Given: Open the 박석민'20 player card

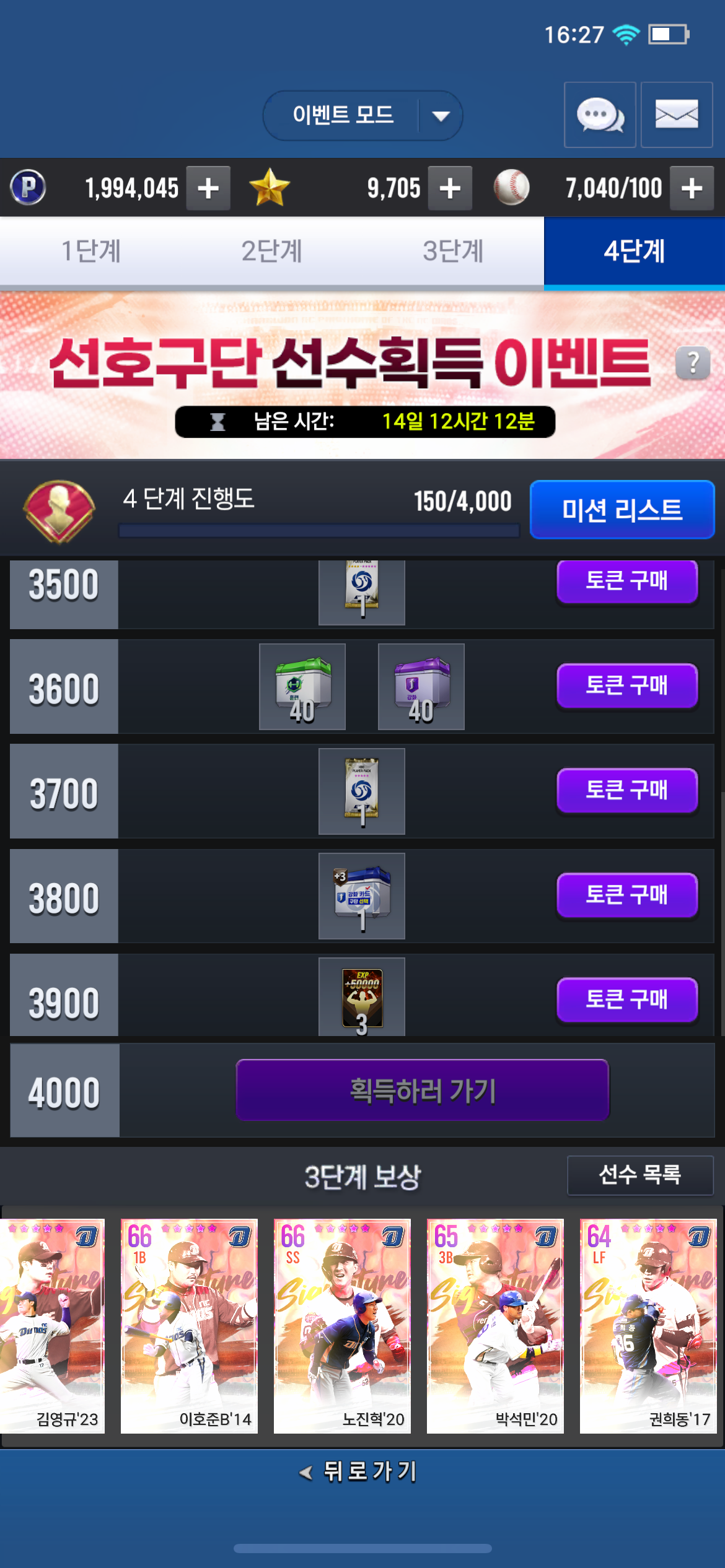Looking at the screenshot, I should tap(495, 1326).
